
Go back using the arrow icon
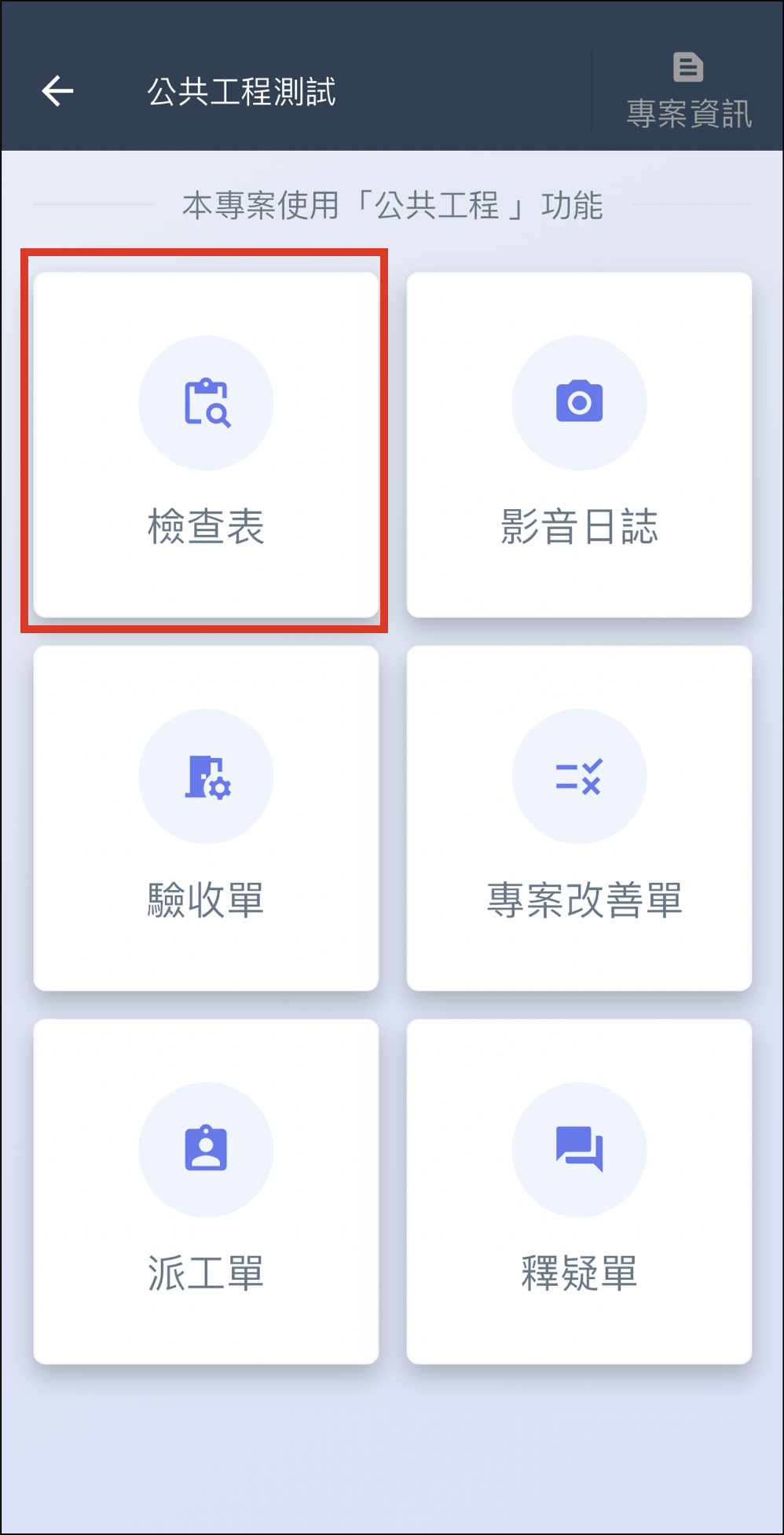[57, 91]
